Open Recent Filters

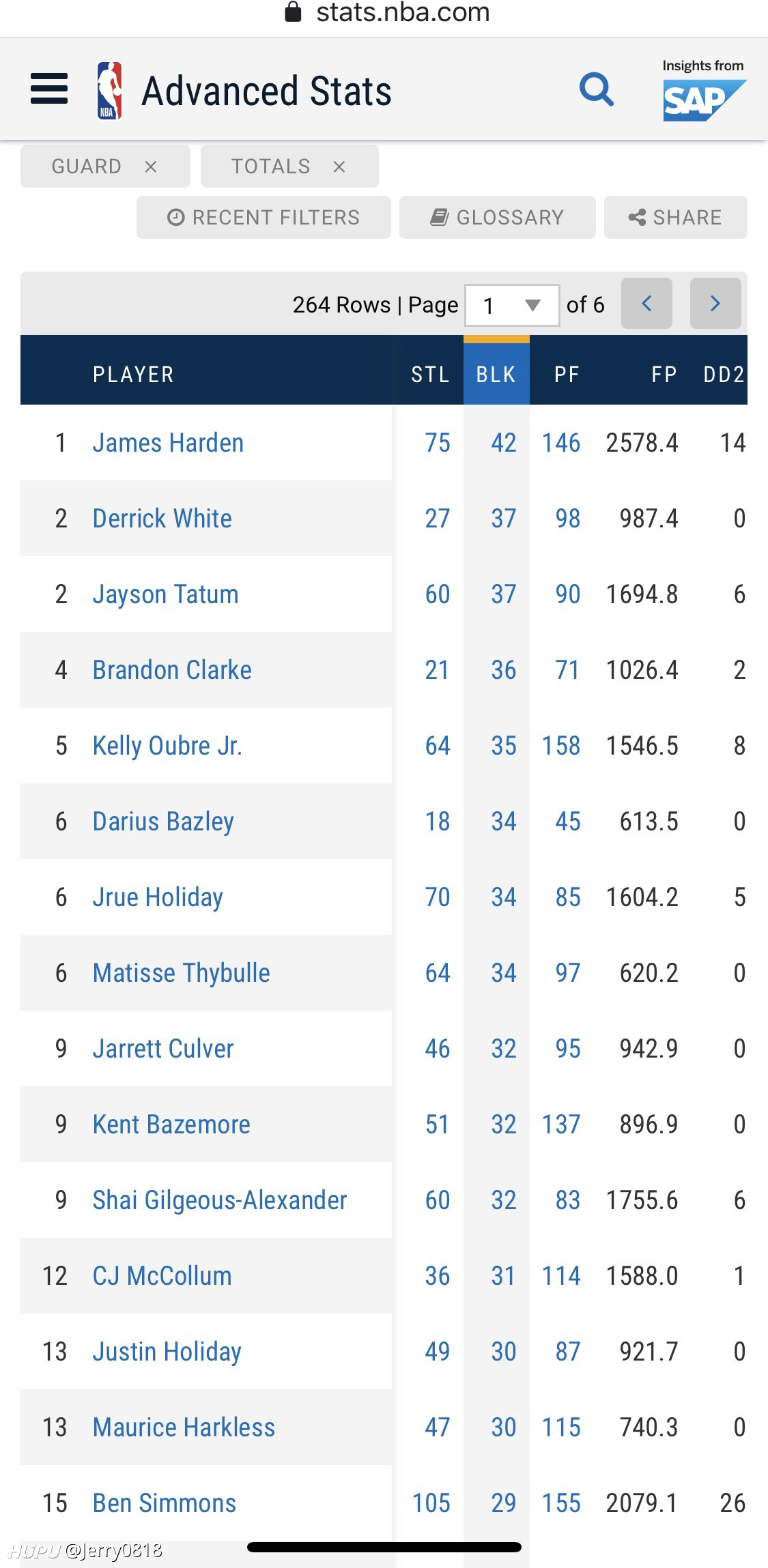tap(264, 218)
